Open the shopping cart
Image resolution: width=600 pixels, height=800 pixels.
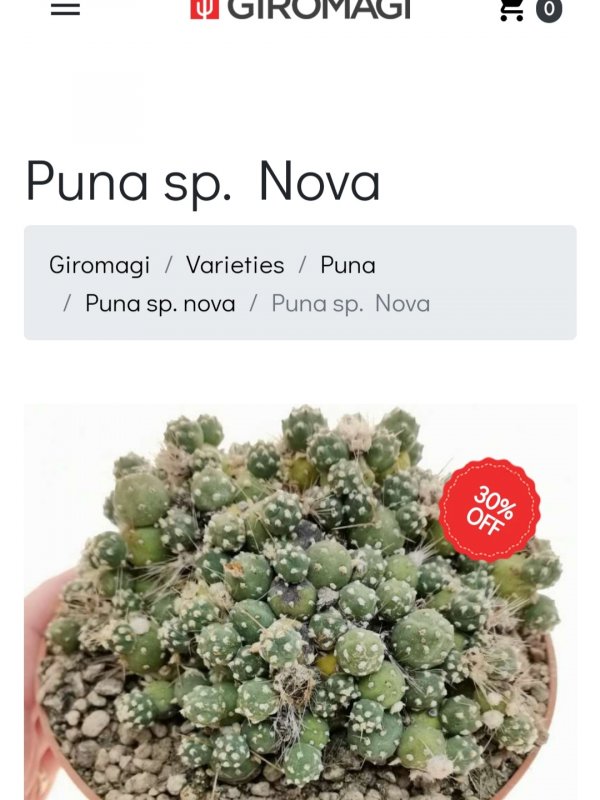(x=514, y=9)
